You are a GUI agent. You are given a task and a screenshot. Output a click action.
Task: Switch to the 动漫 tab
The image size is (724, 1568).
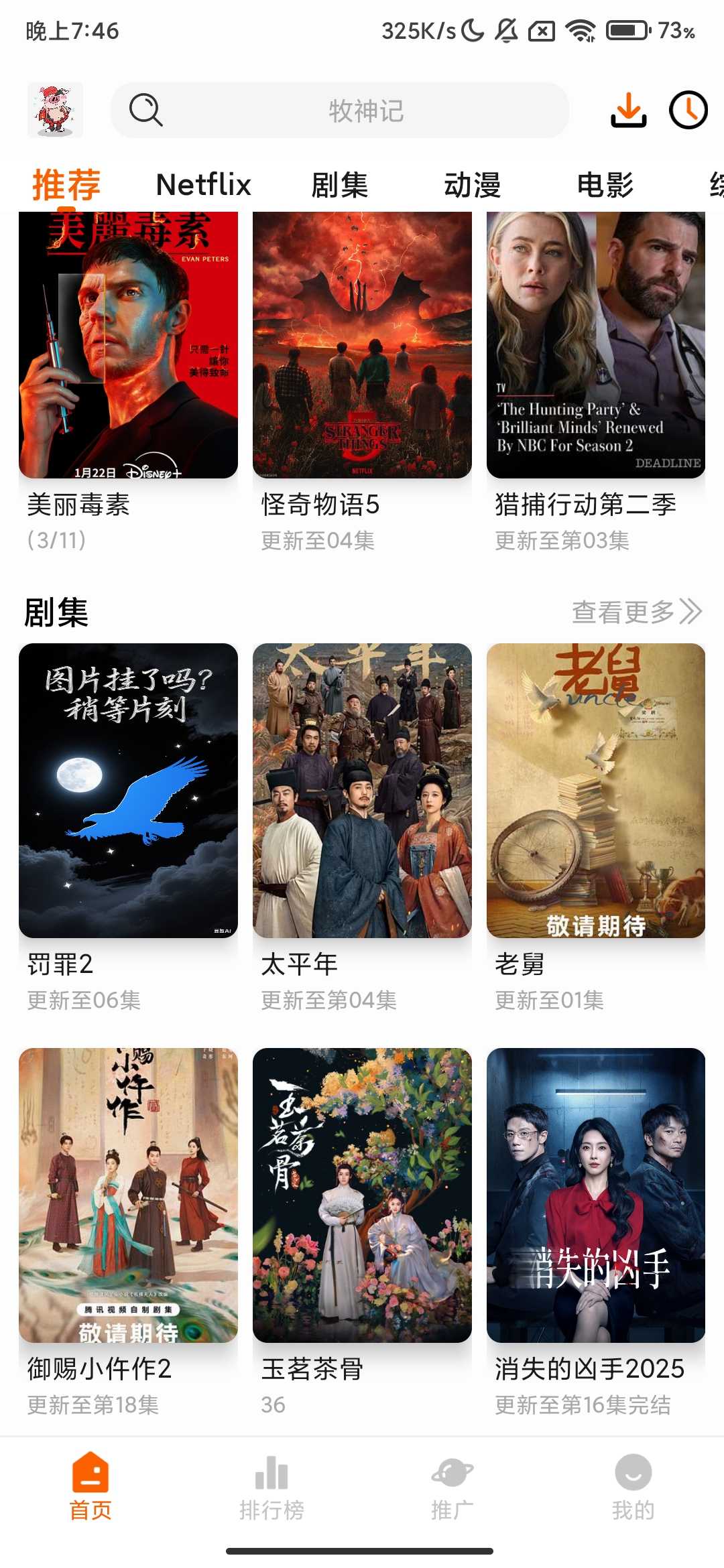(472, 185)
